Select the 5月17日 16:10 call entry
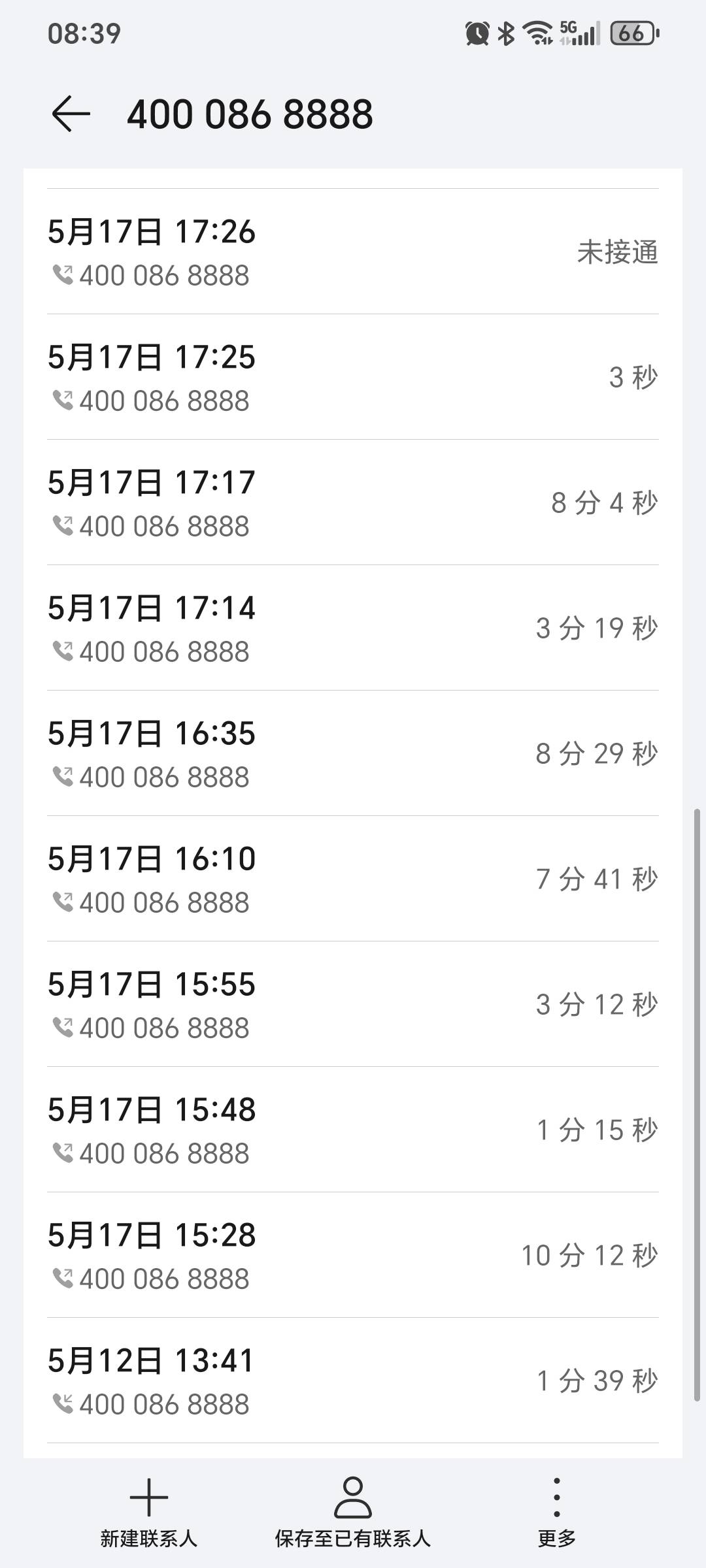Screen dimensions: 706x1568 point(353,879)
